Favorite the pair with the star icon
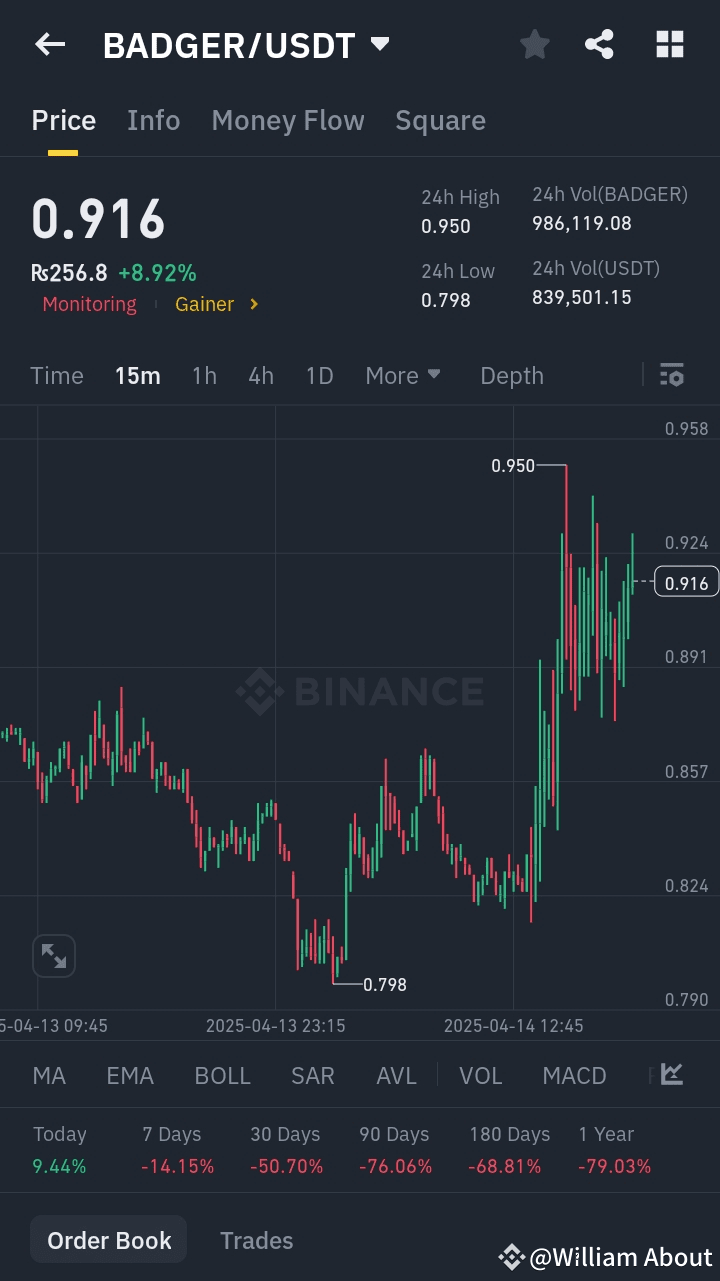 pos(534,44)
